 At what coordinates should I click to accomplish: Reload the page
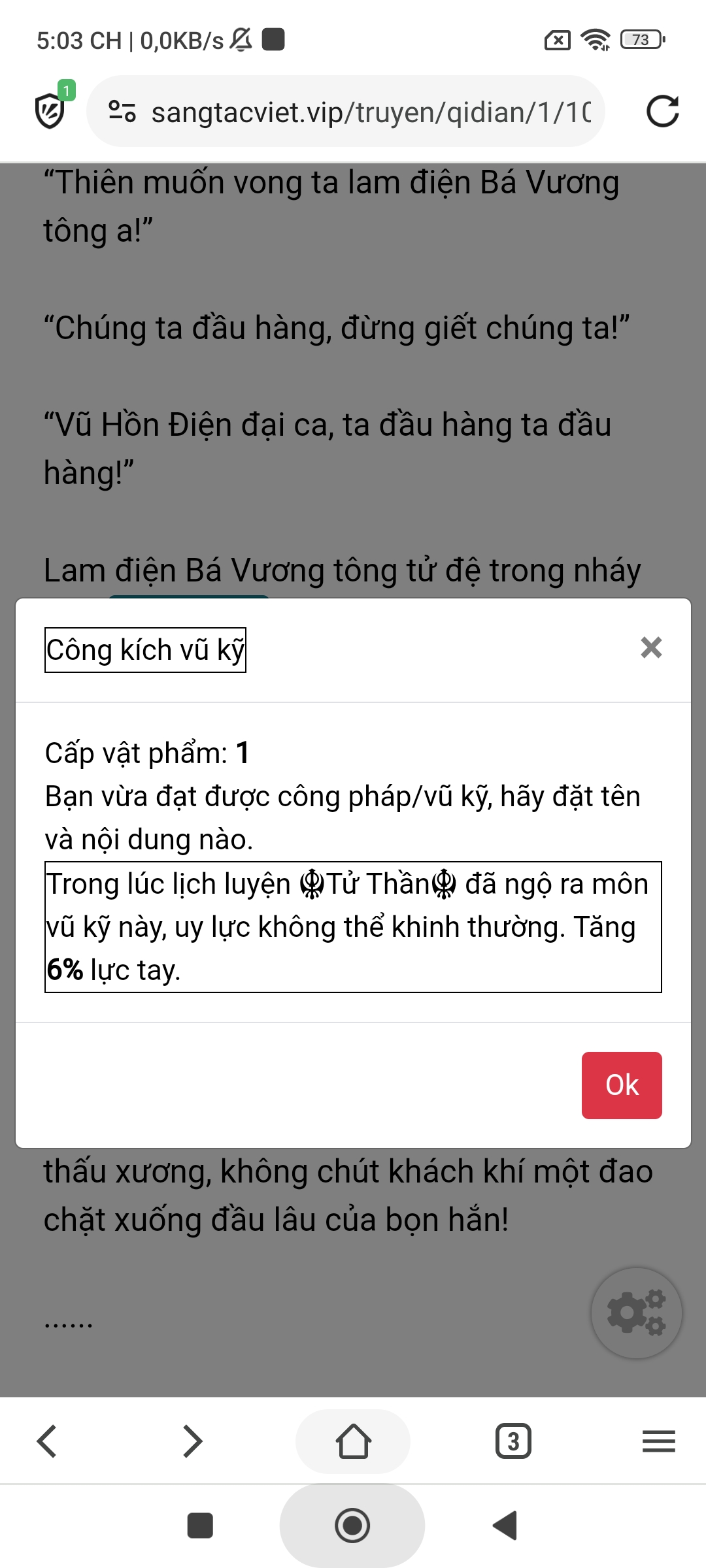pos(662,111)
